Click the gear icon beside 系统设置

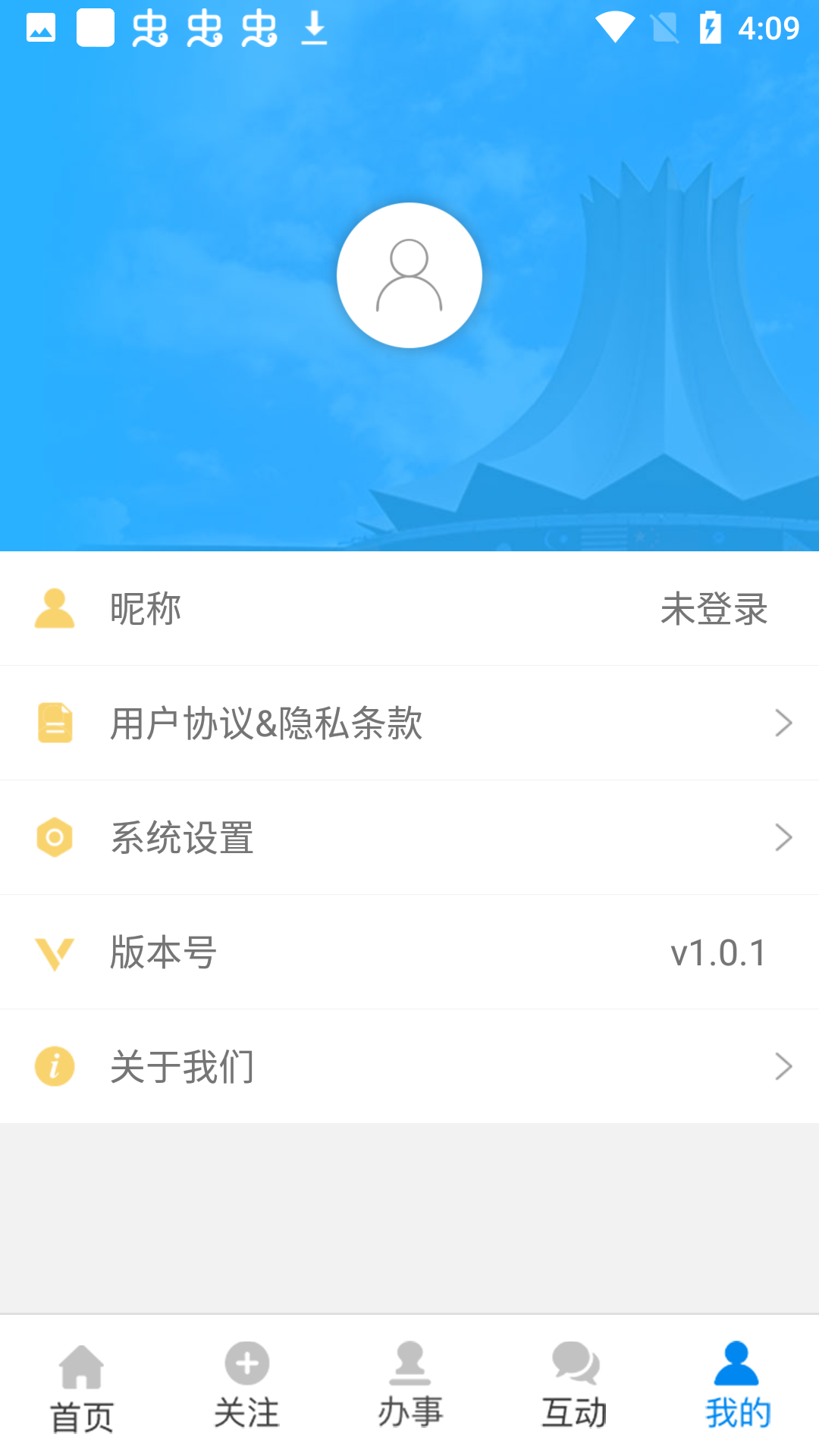click(54, 837)
